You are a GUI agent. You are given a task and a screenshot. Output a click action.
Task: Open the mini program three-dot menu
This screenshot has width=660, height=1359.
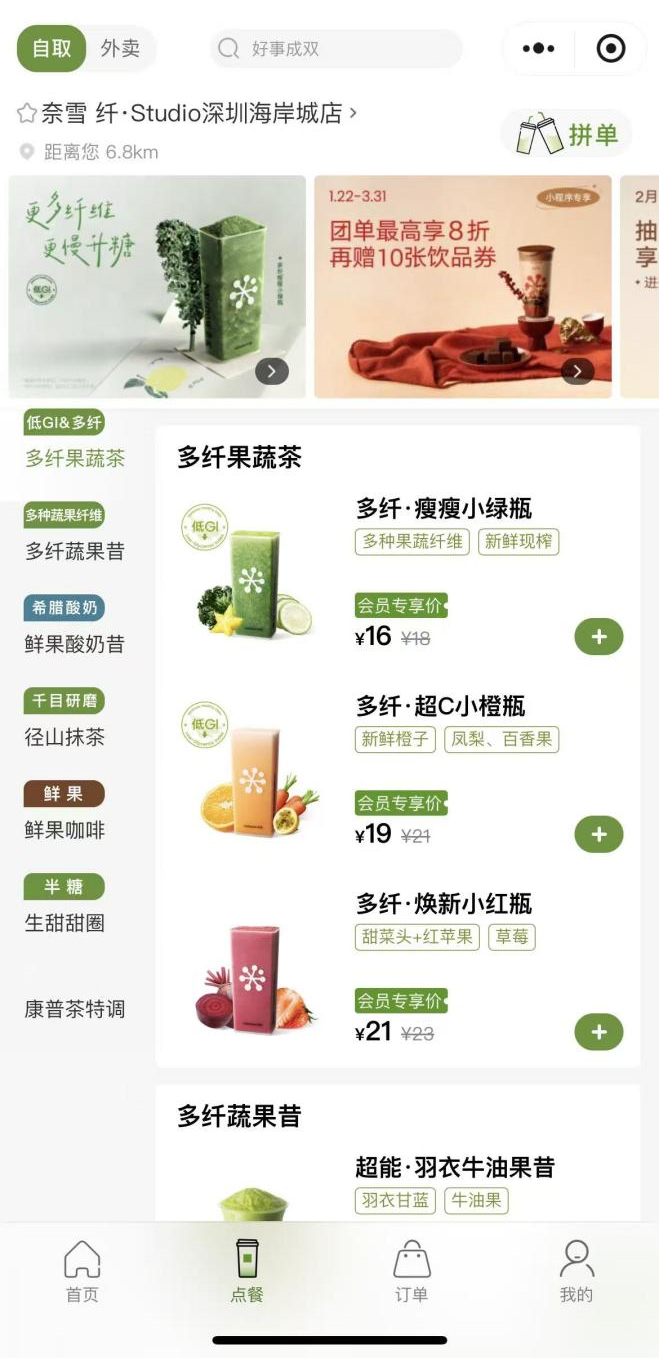538,48
